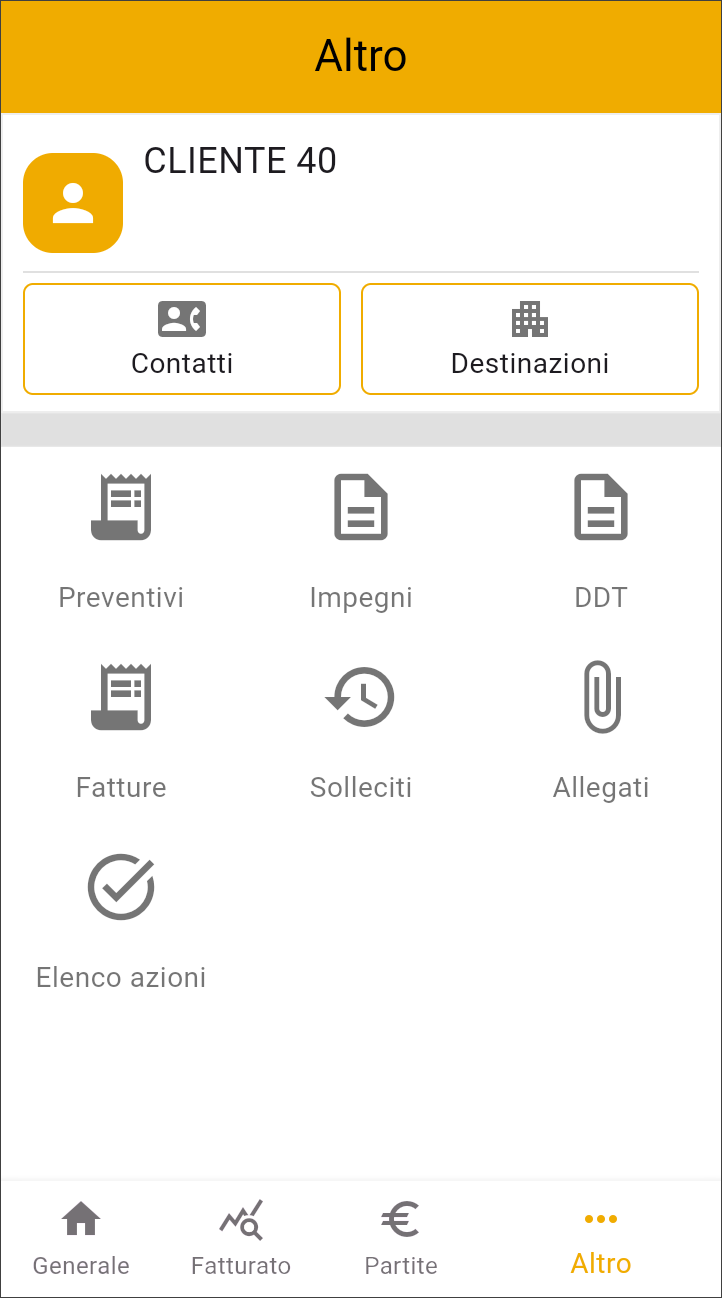Tap the Altro tab

pos(601,1239)
